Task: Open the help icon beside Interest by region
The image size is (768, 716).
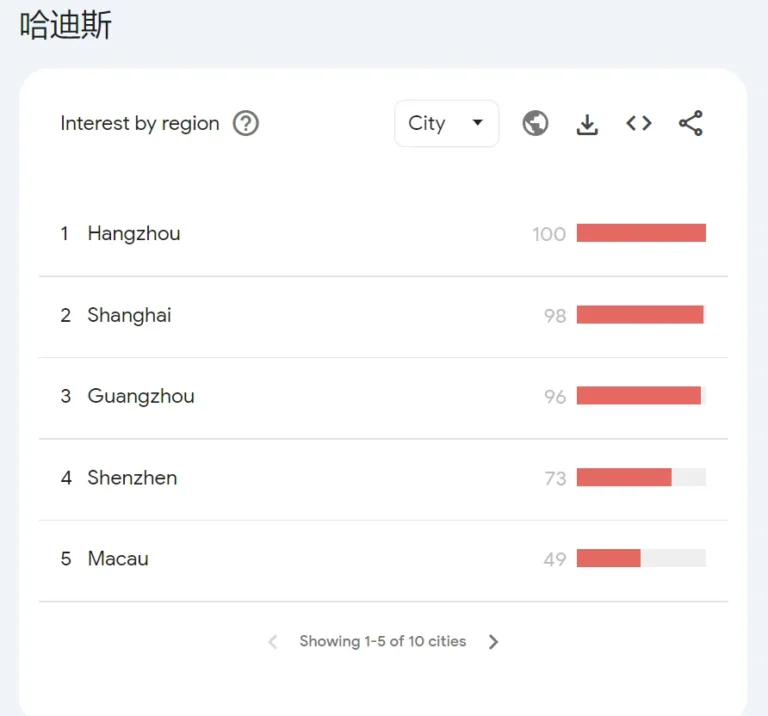Action: pos(246,124)
